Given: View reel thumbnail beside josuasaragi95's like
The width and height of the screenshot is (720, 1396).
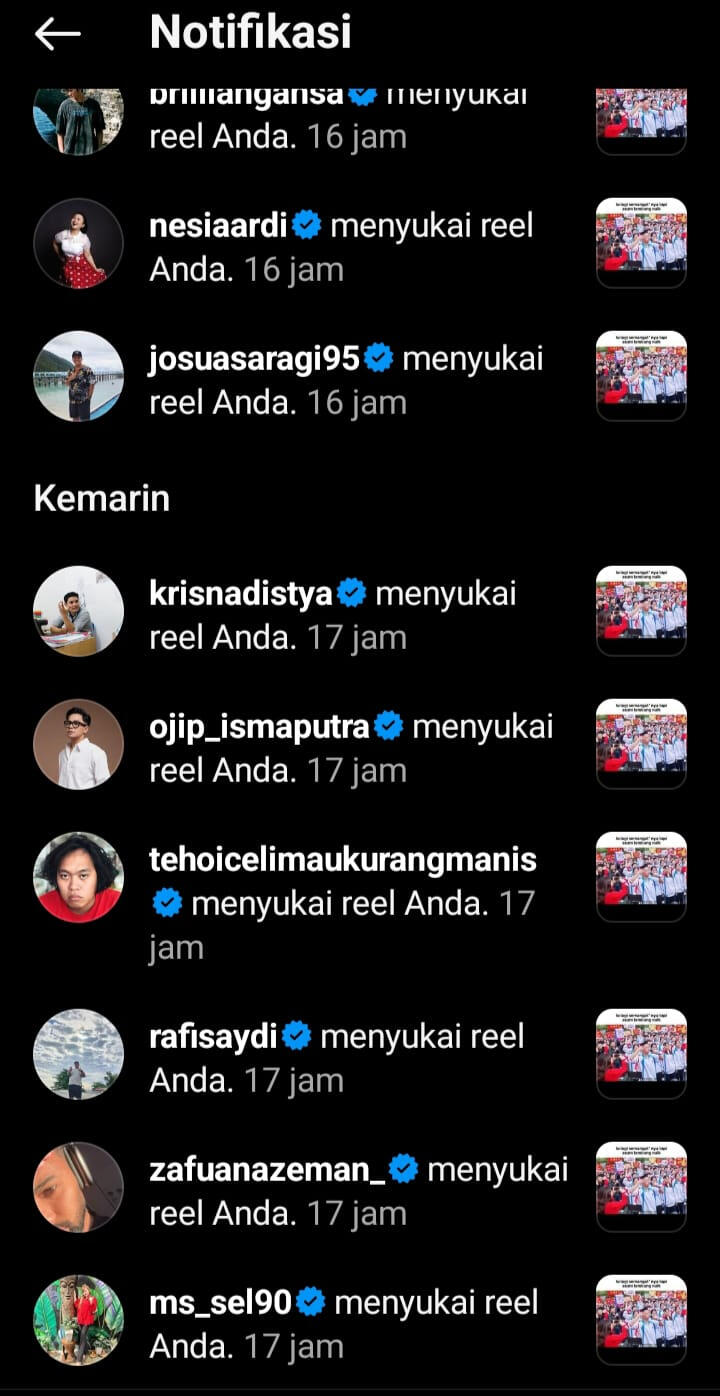Looking at the screenshot, I should coord(641,375).
